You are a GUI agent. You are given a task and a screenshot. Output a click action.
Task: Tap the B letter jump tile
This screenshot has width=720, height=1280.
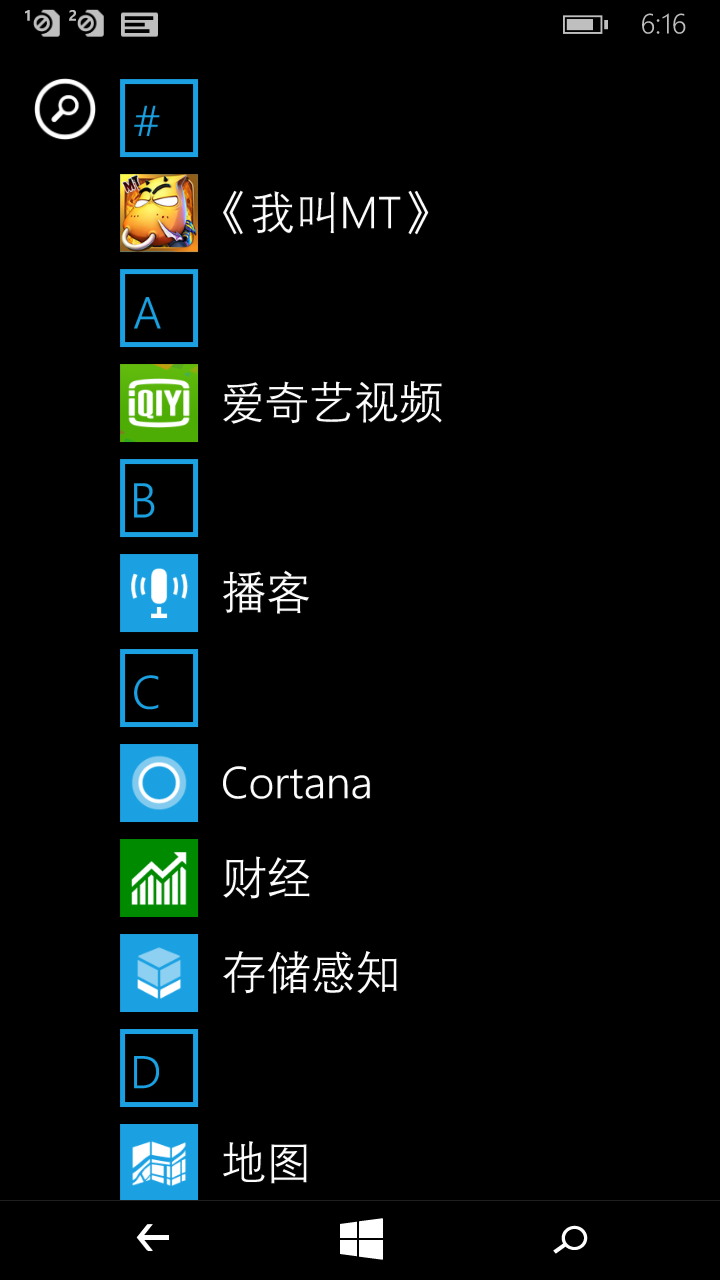[x=159, y=498]
